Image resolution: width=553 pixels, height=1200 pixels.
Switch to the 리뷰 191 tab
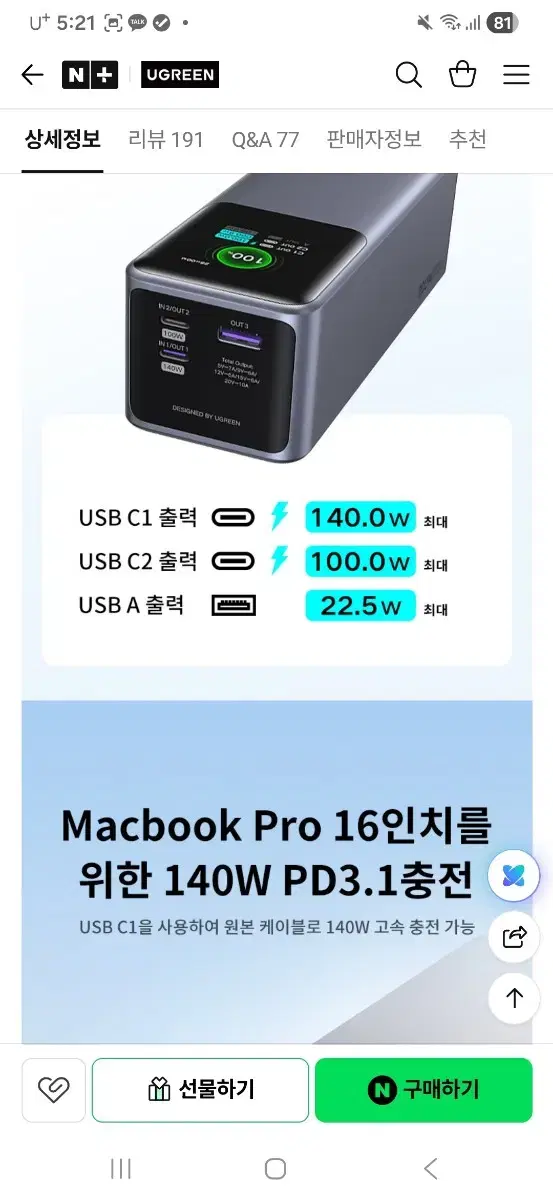tap(166, 140)
